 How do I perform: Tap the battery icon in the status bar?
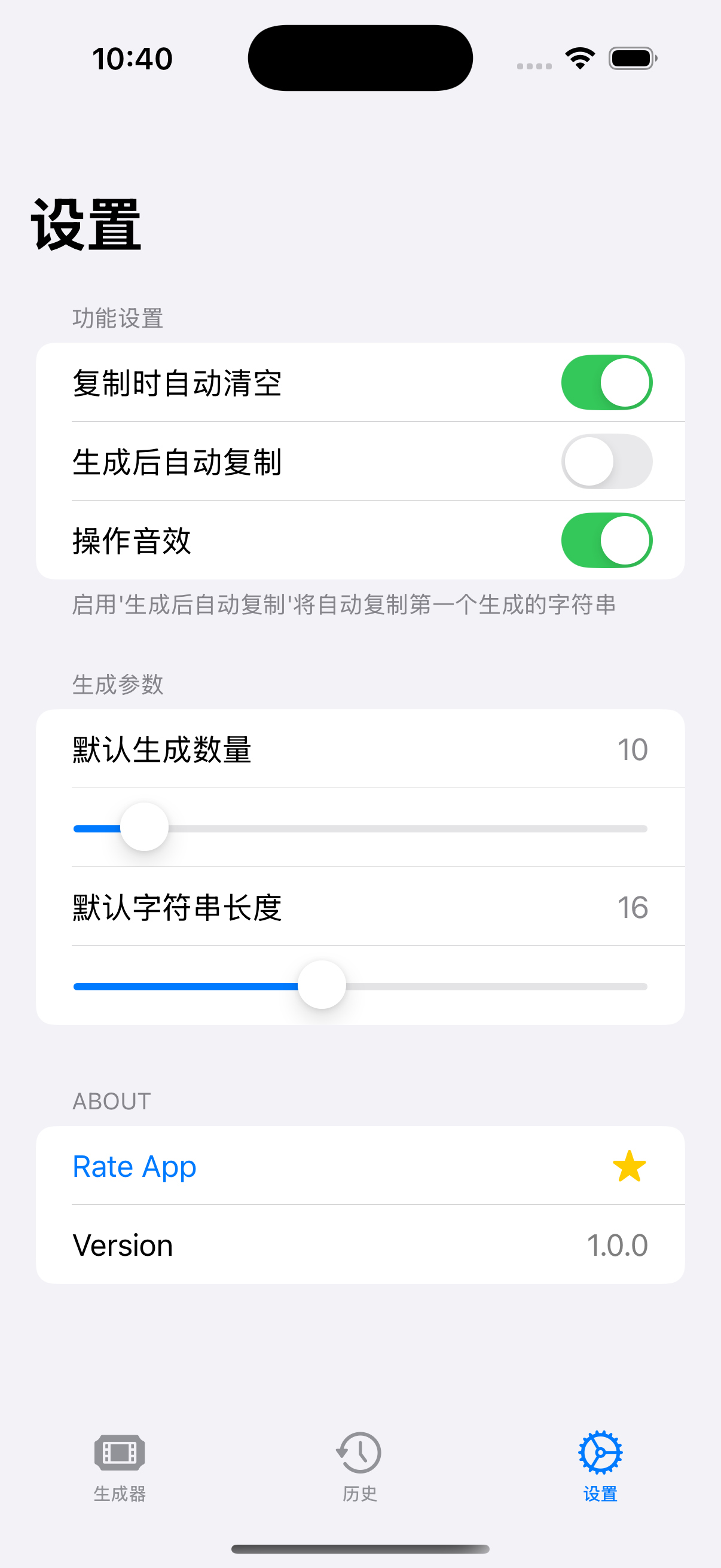[631, 57]
